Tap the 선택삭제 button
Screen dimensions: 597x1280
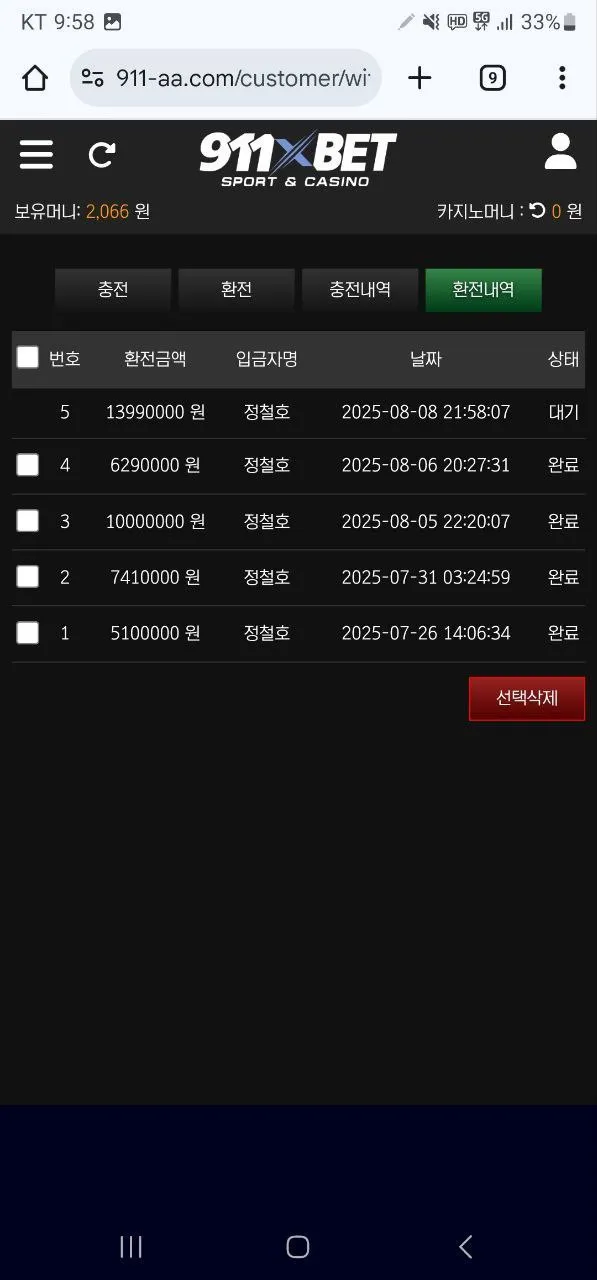point(527,699)
